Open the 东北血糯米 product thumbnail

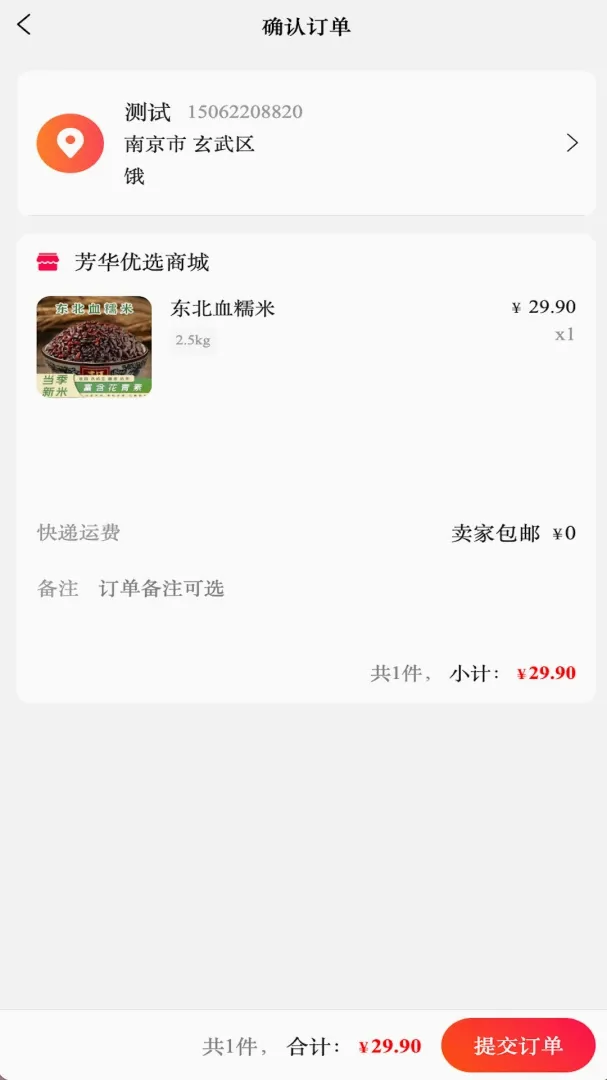tap(94, 346)
